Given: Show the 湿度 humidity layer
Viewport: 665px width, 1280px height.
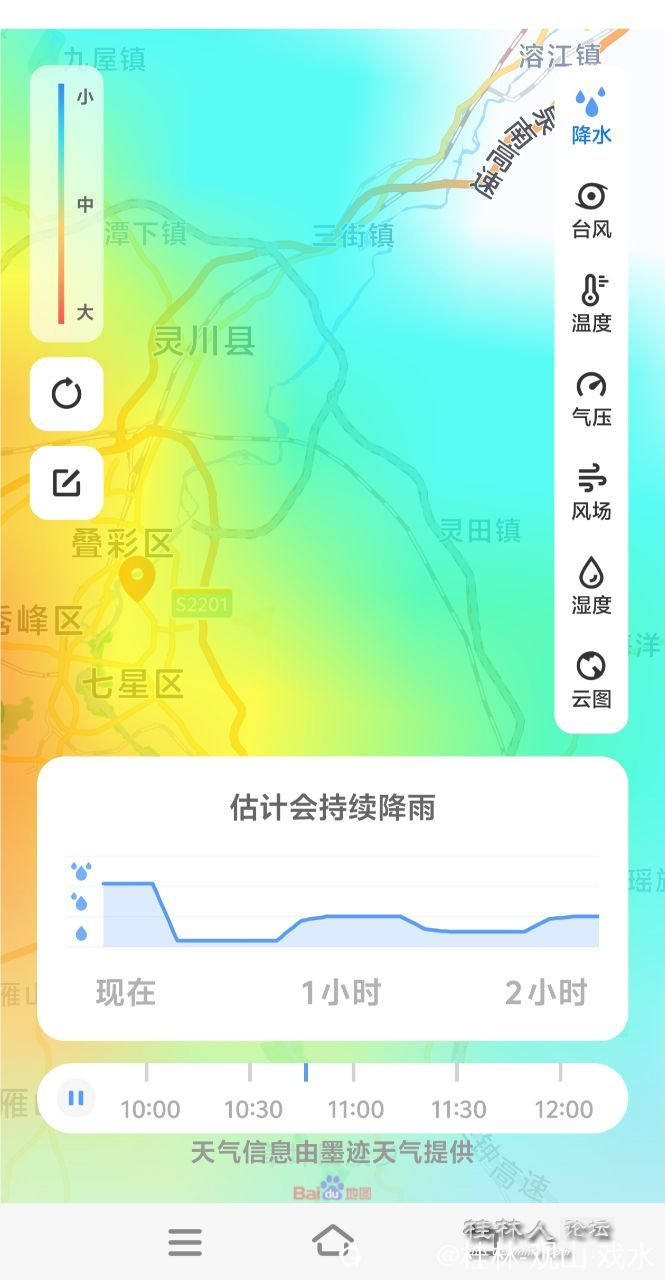Looking at the screenshot, I should 591,586.
